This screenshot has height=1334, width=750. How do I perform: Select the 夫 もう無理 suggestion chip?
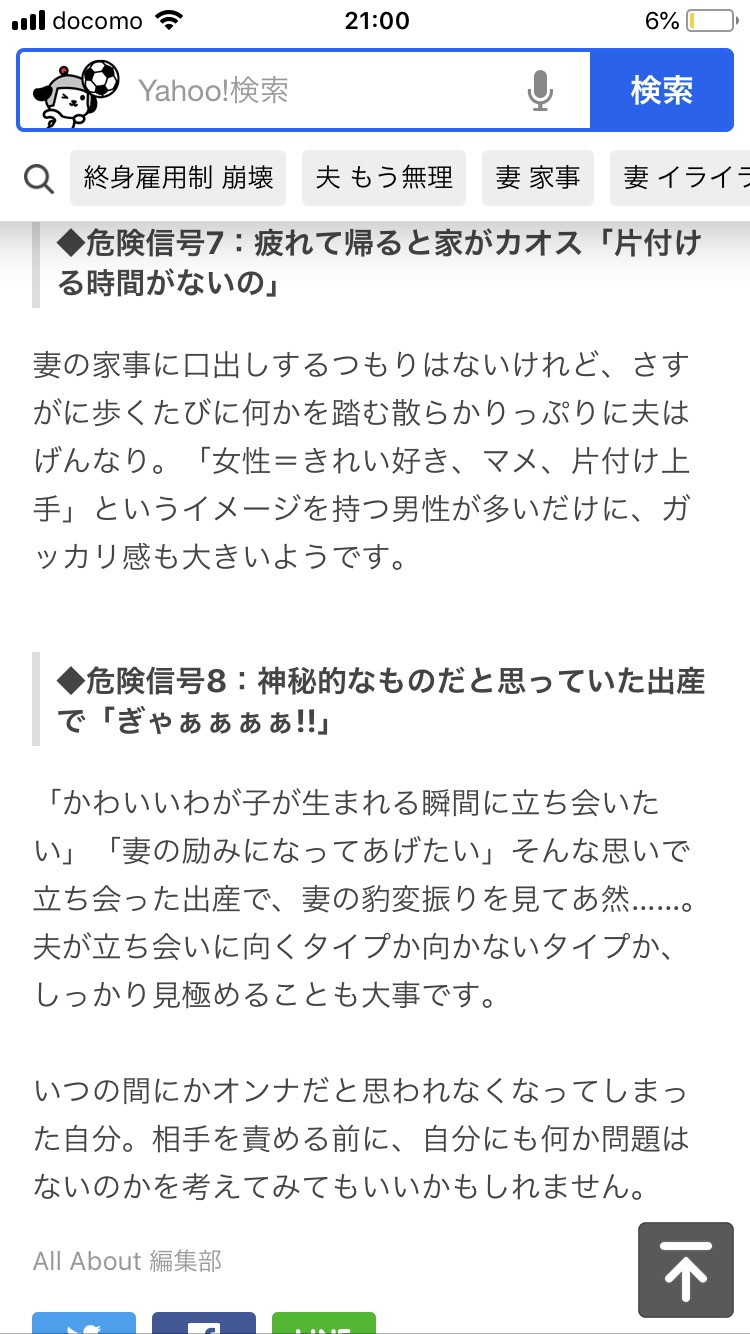pyautogui.click(x=384, y=178)
